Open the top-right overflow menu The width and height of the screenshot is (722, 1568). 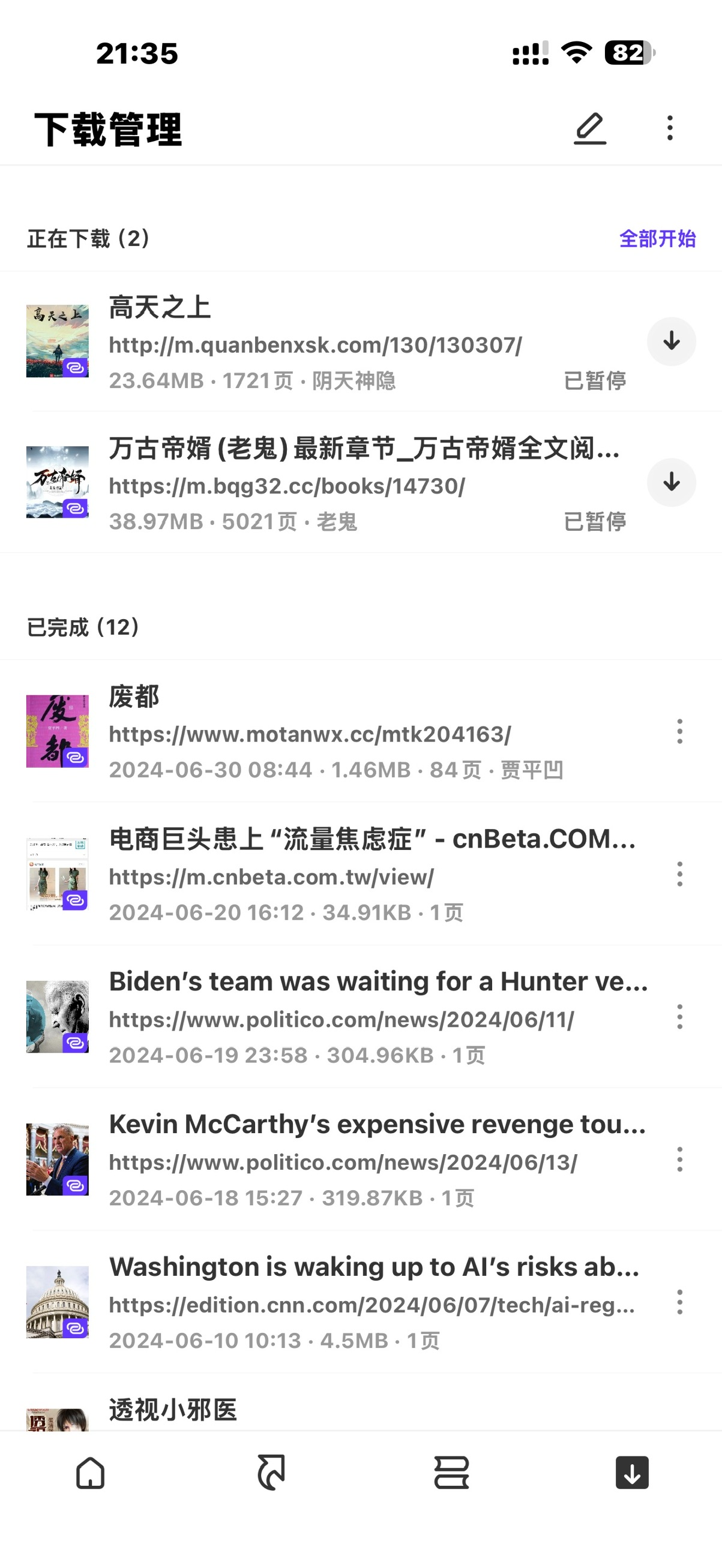(670, 128)
